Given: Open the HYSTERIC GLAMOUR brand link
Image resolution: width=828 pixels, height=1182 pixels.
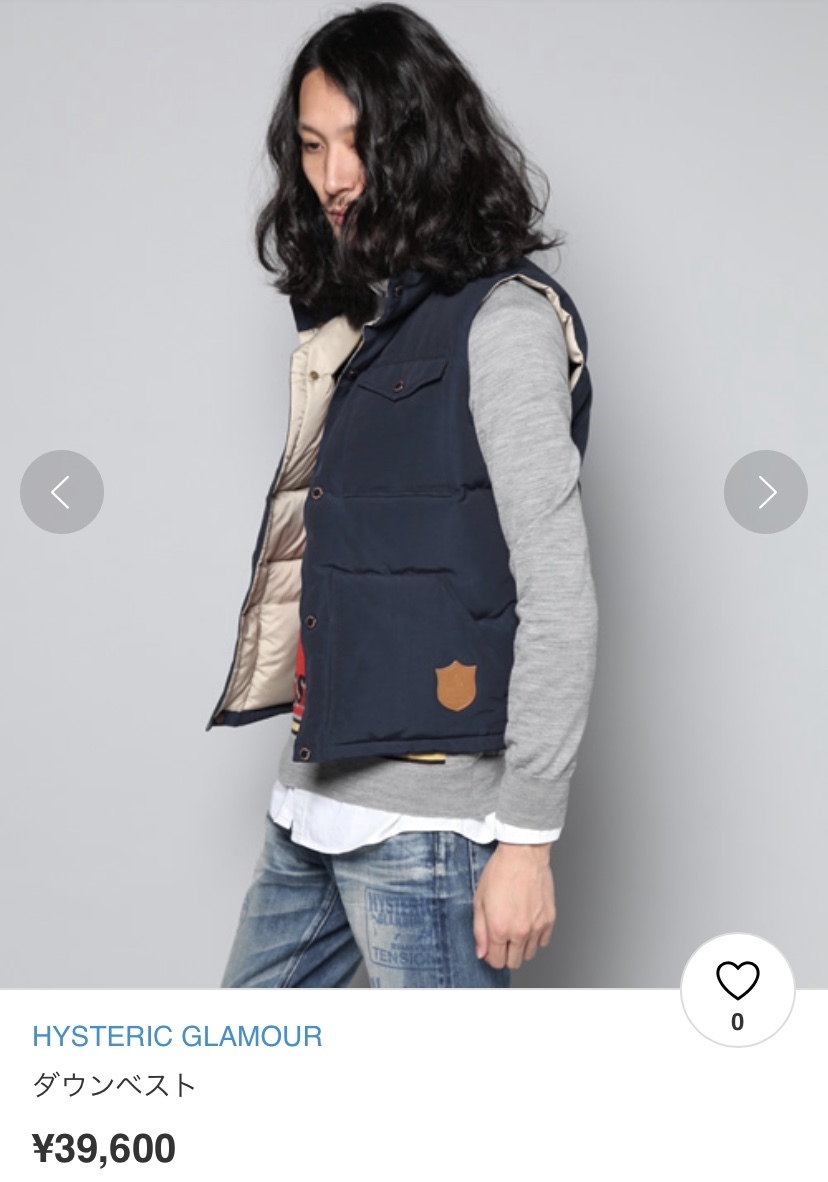Looking at the screenshot, I should pyautogui.click(x=177, y=1035).
